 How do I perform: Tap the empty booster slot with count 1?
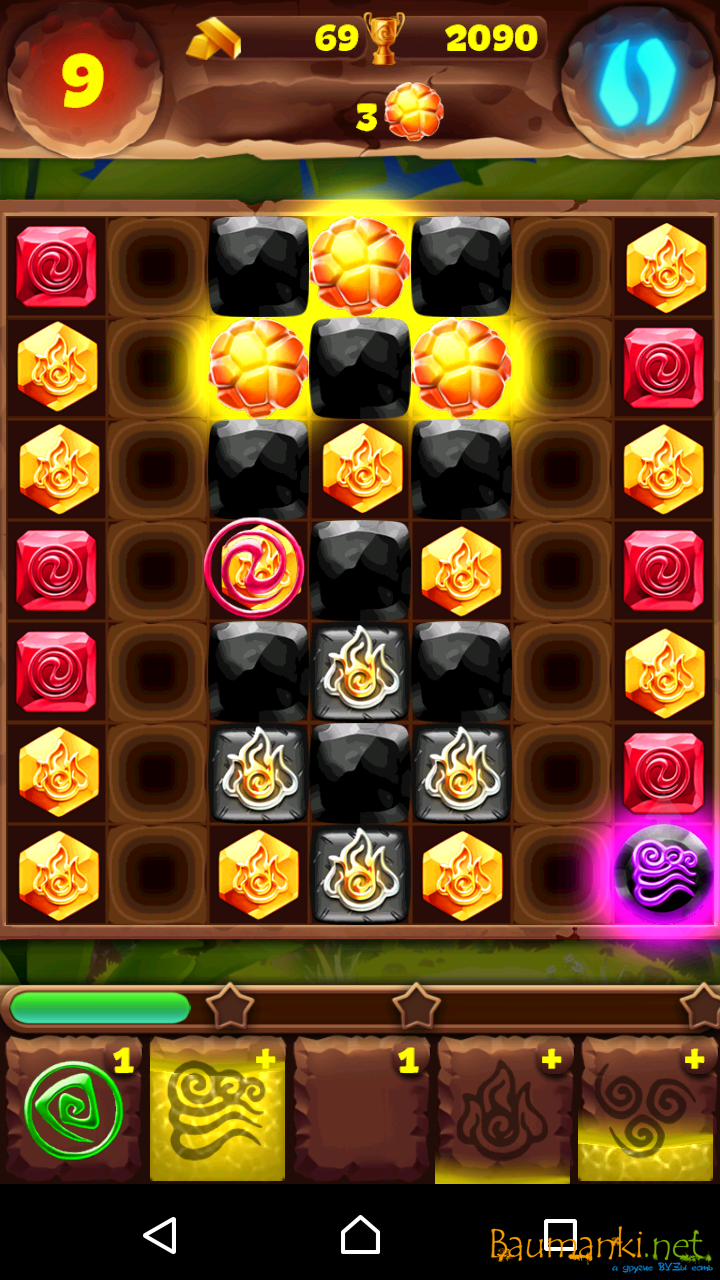(361, 1110)
